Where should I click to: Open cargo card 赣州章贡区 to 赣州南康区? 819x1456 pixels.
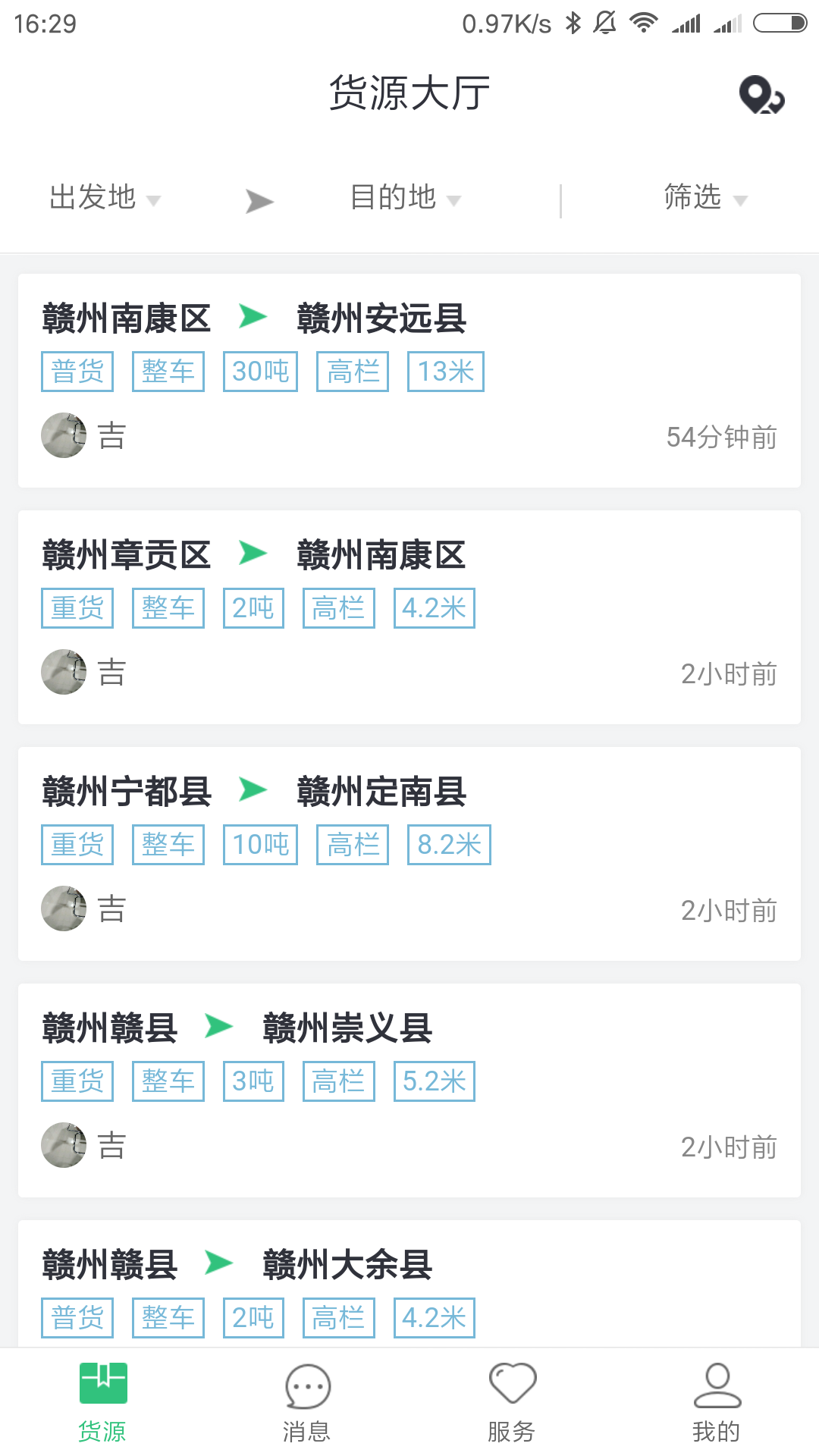(x=409, y=617)
